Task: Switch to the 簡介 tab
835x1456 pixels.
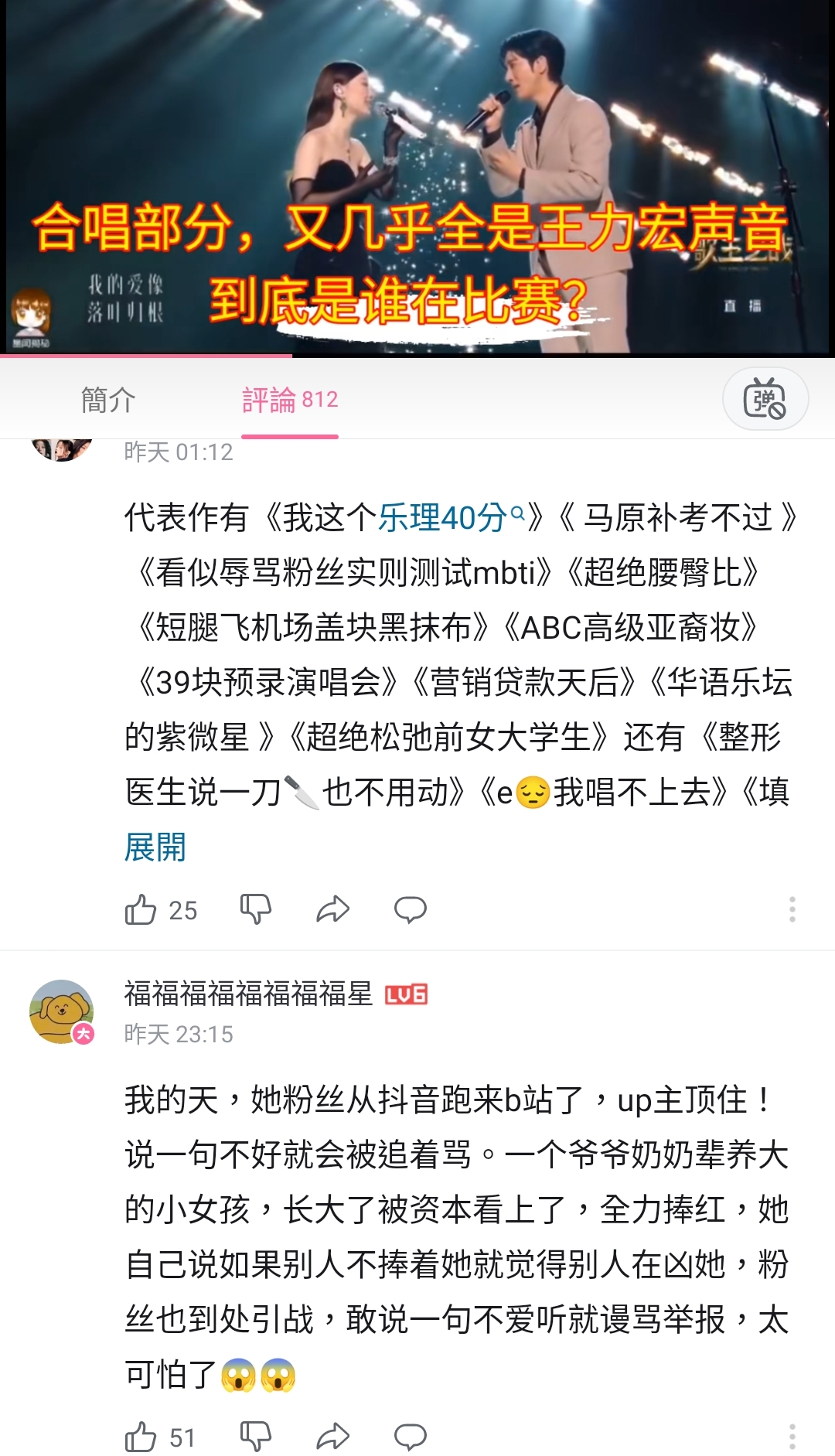Action: [108, 400]
